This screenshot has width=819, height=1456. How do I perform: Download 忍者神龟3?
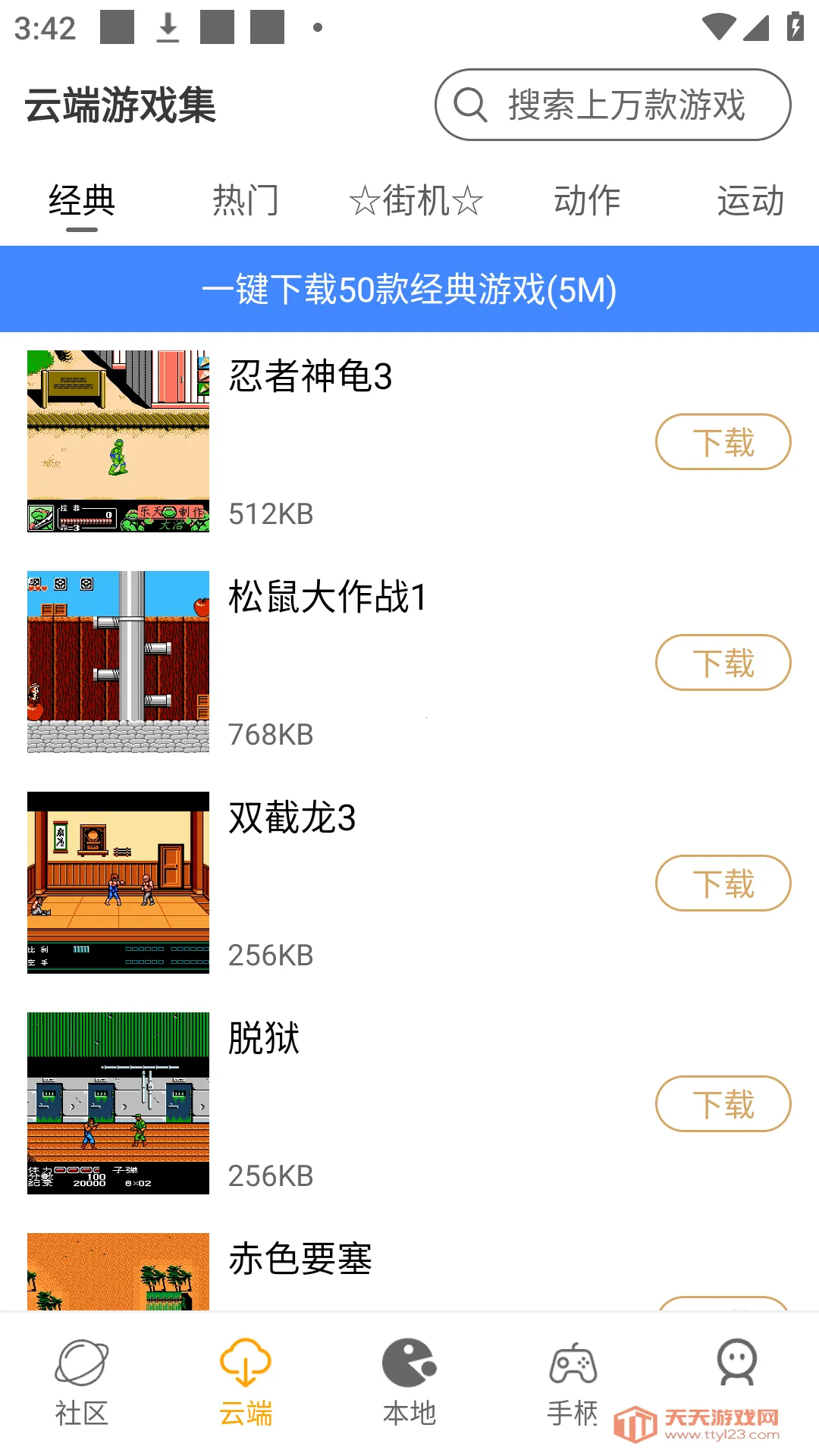click(722, 442)
